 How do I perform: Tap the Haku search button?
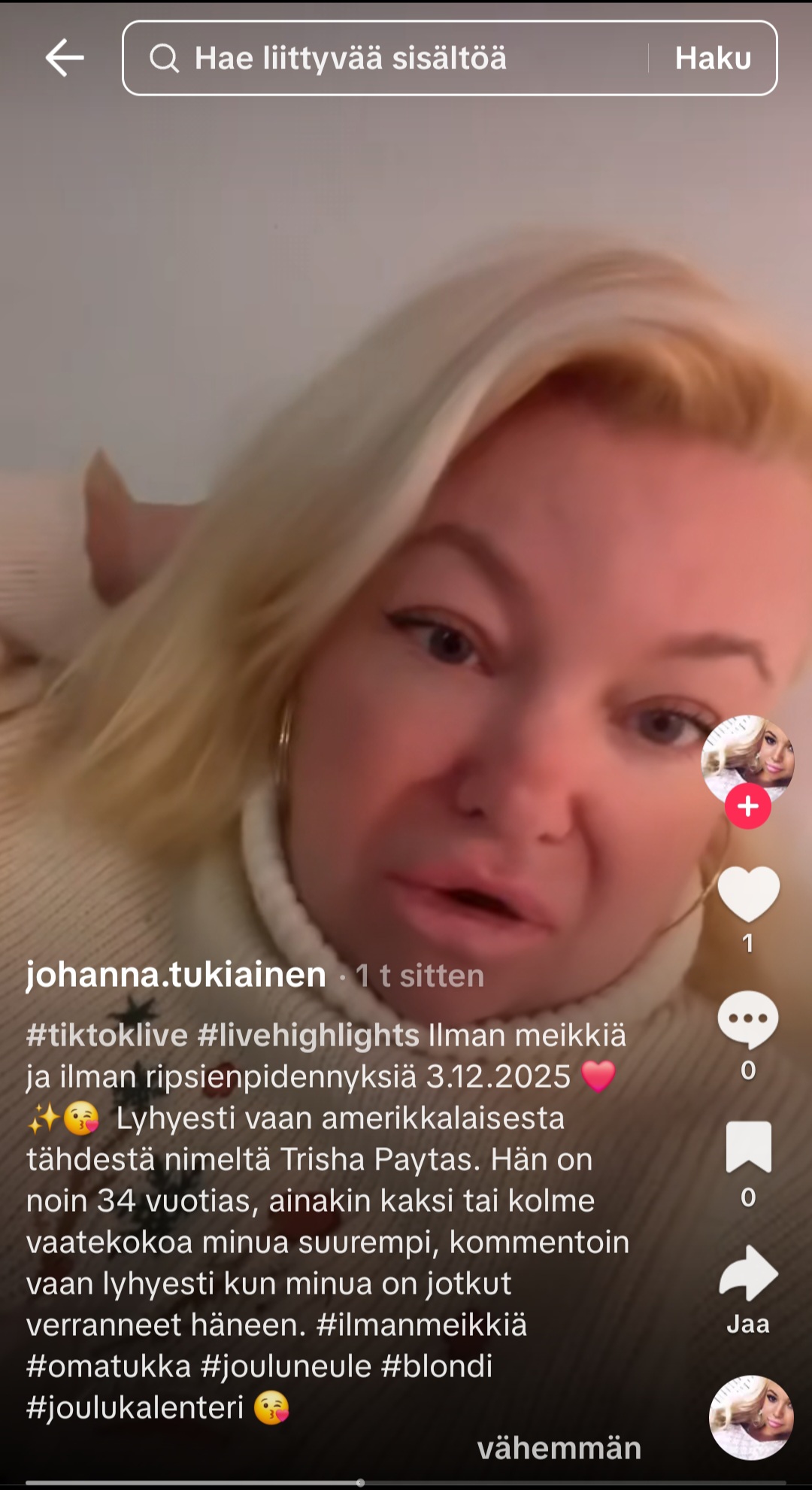tap(713, 58)
